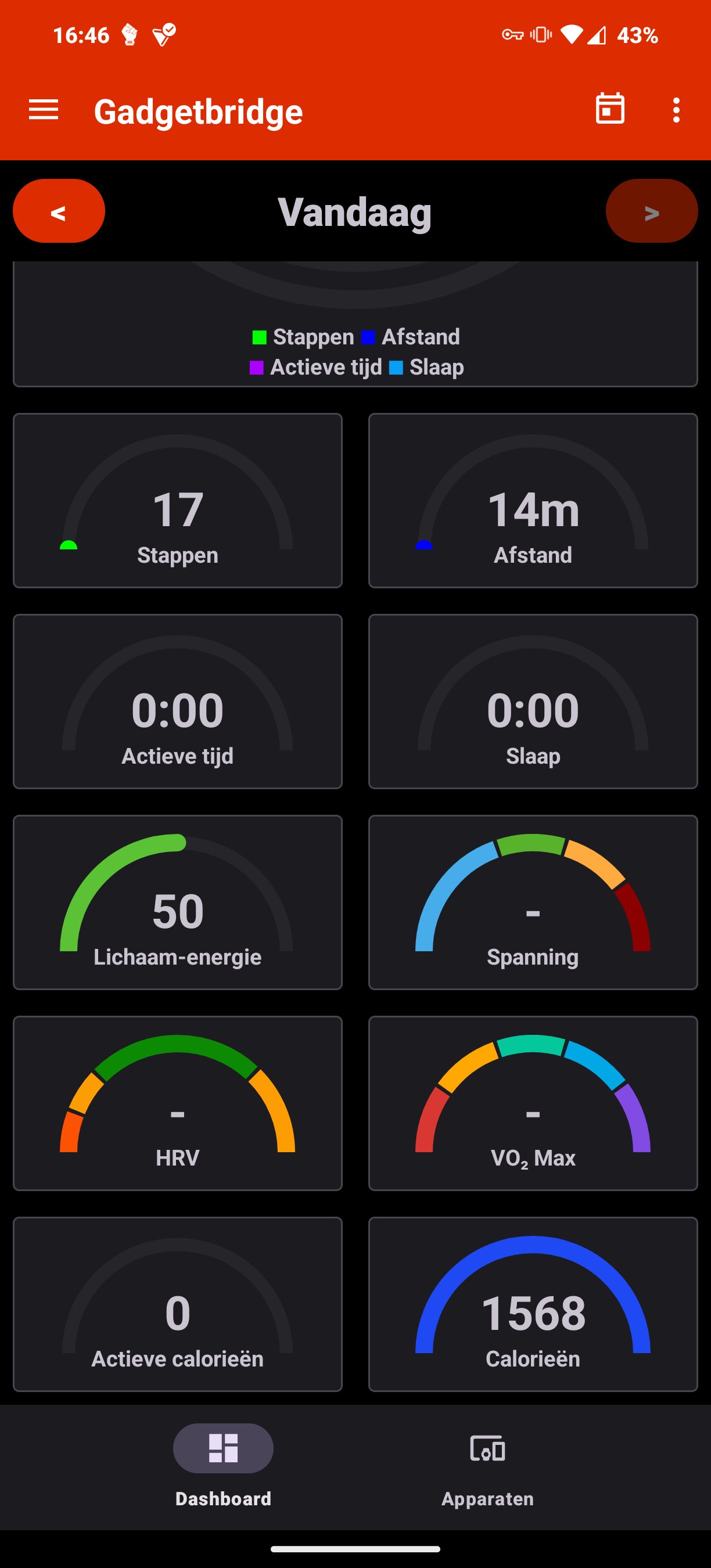Open the Slaap widget
Viewport: 711px width, 1568px height.
pyautogui.click(x=533, y=701)
